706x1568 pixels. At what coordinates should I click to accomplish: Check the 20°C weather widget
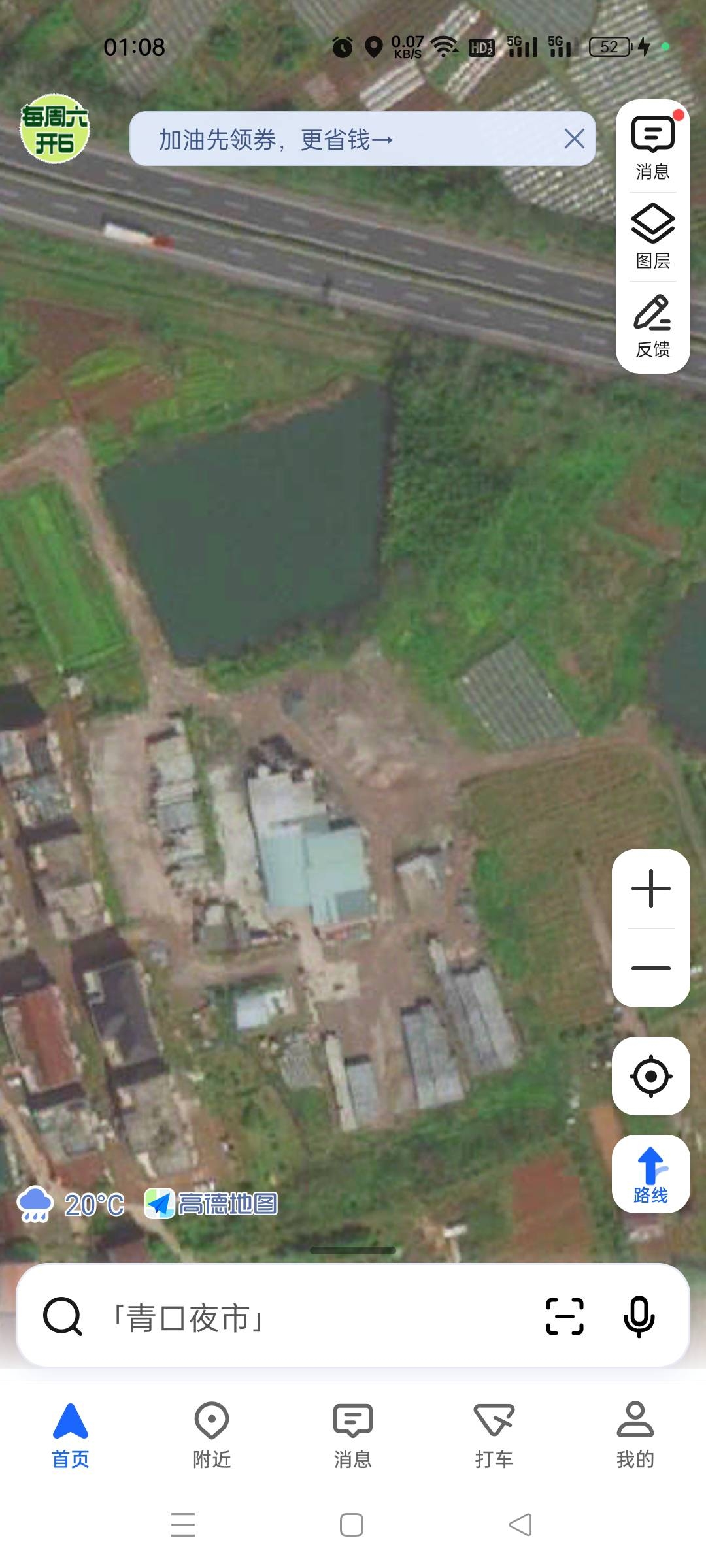[x=71, y=1204]
